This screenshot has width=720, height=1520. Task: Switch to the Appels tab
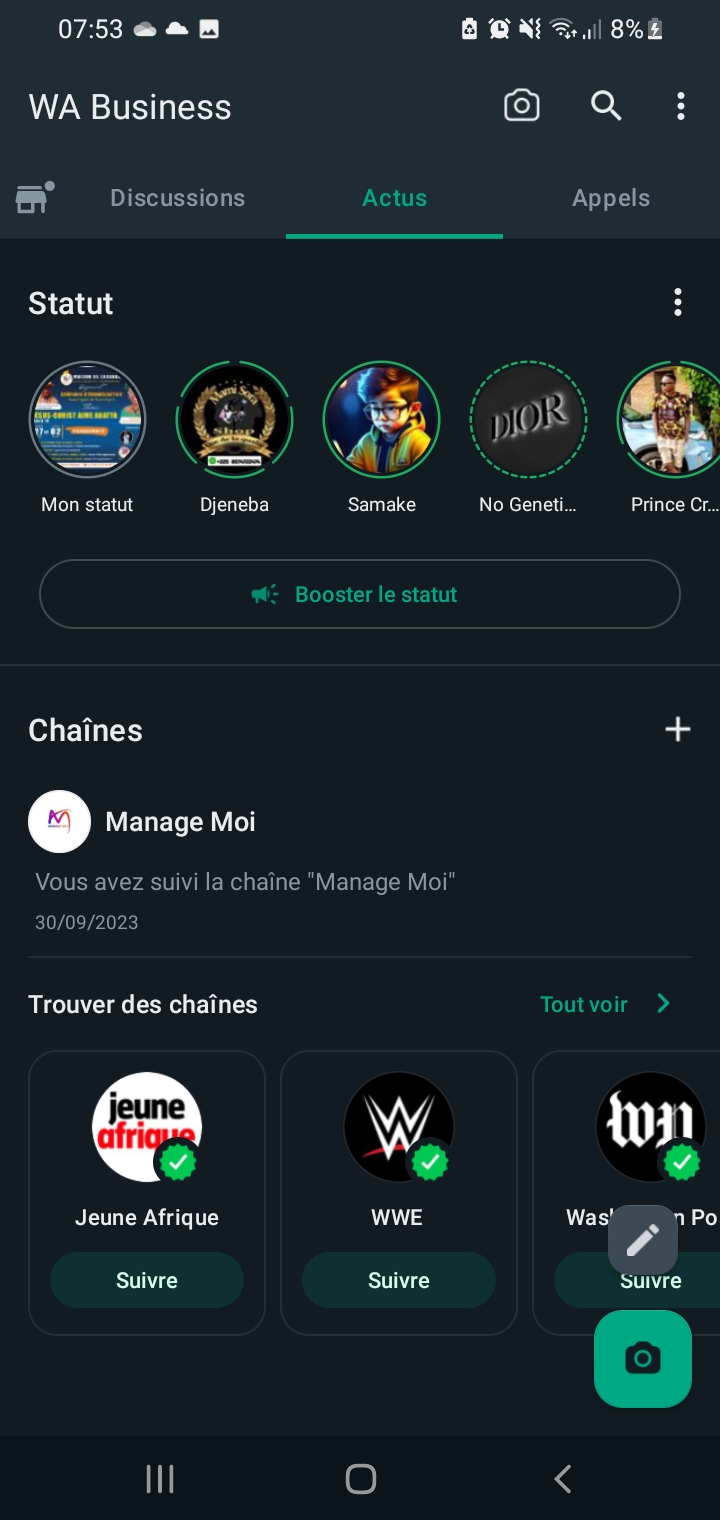(610, 198)
